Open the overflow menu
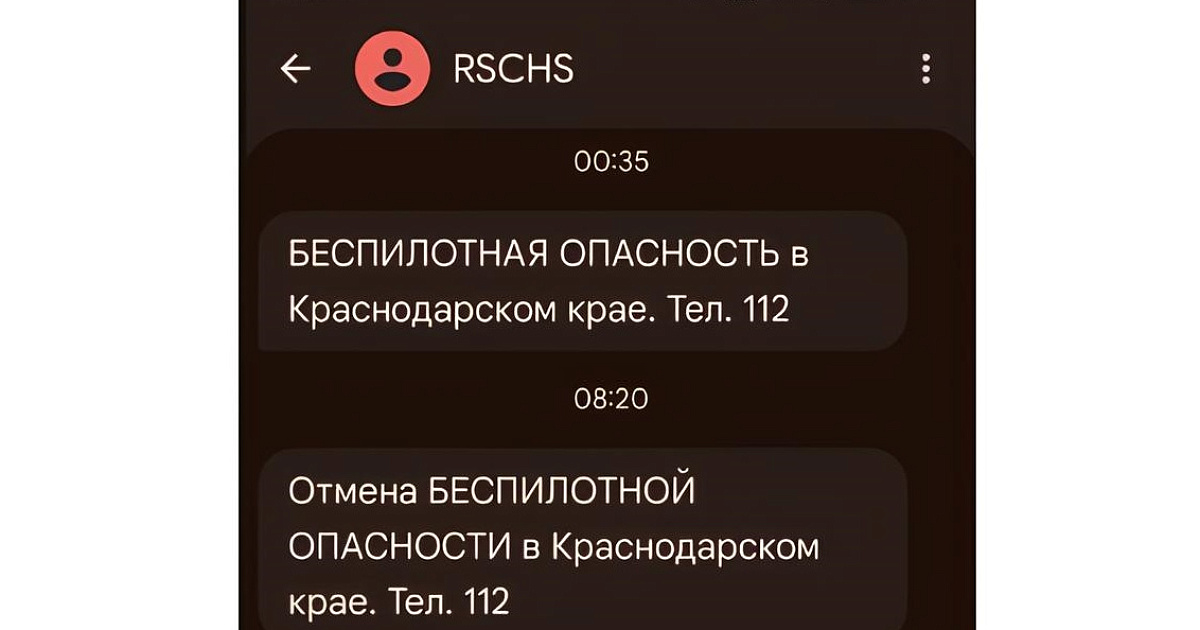This screenshot has width=1200, height=630. (926, 69)
